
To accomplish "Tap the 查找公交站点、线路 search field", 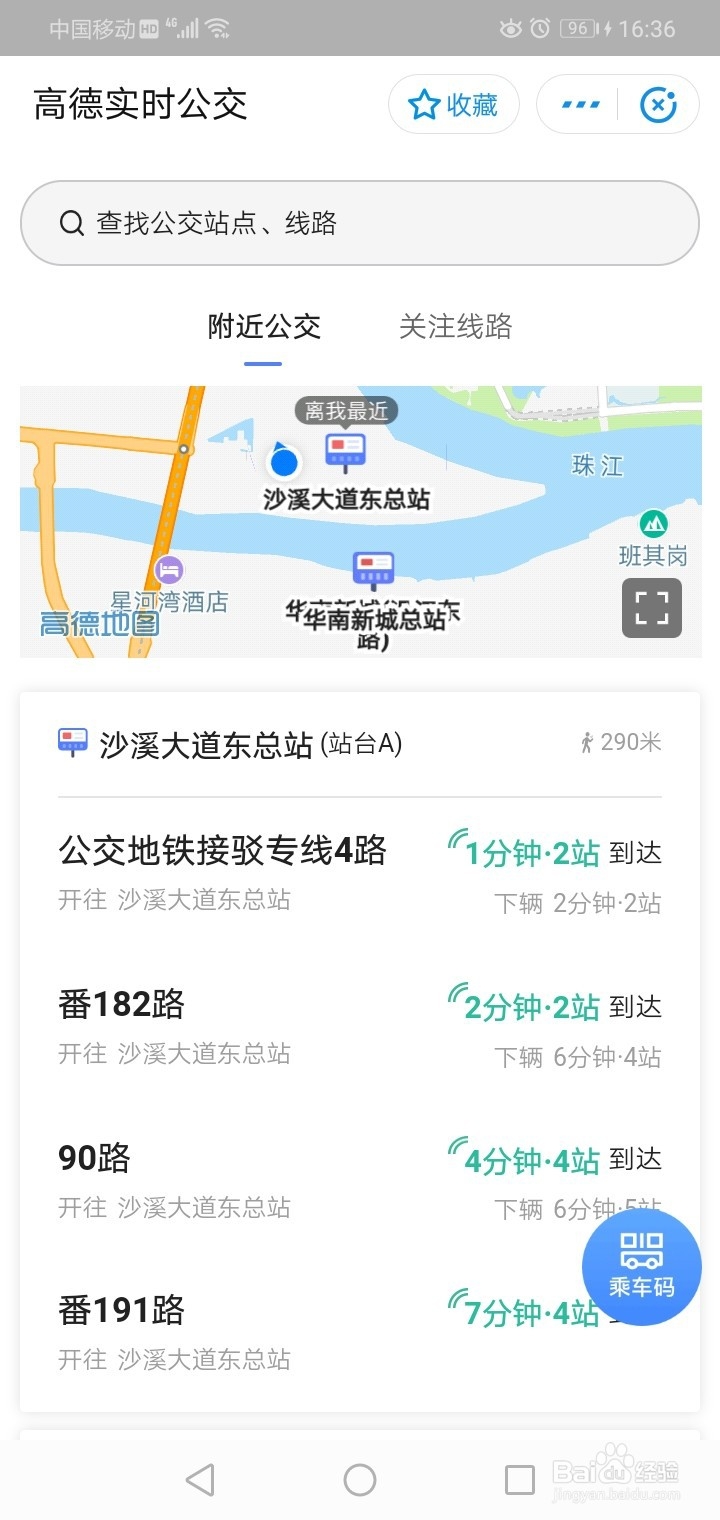I will 360,222.
